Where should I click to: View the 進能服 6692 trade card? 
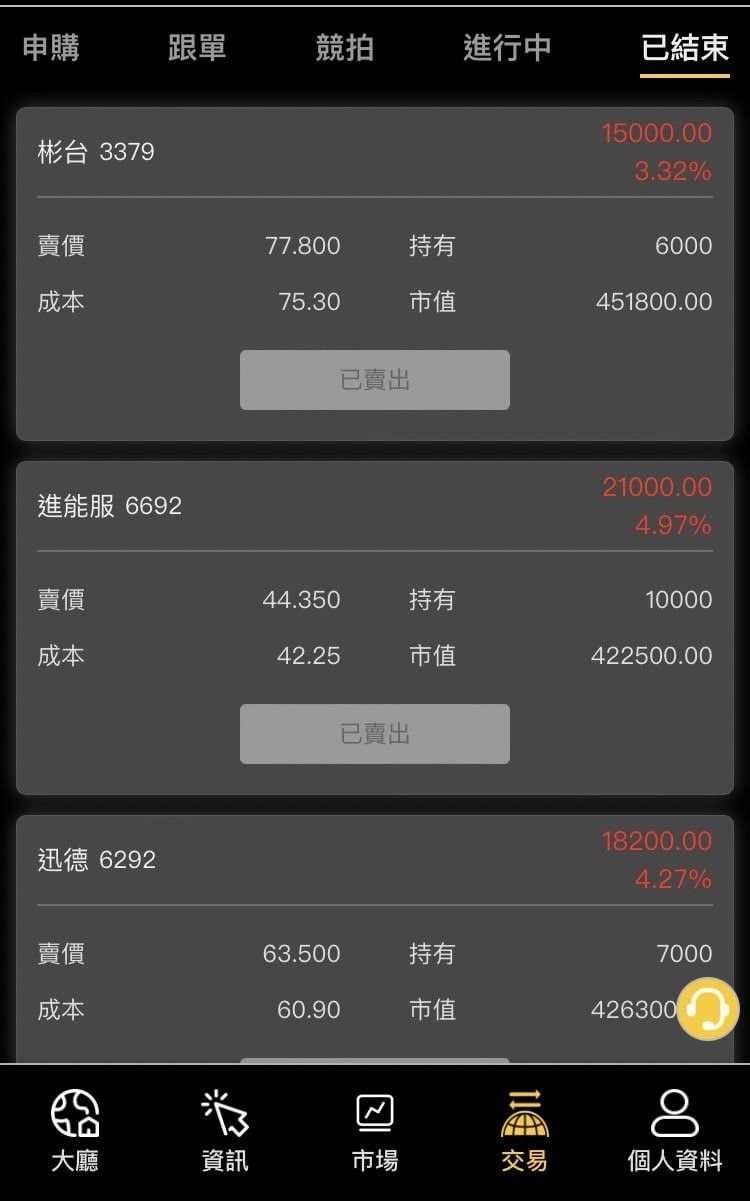(110, 506)
